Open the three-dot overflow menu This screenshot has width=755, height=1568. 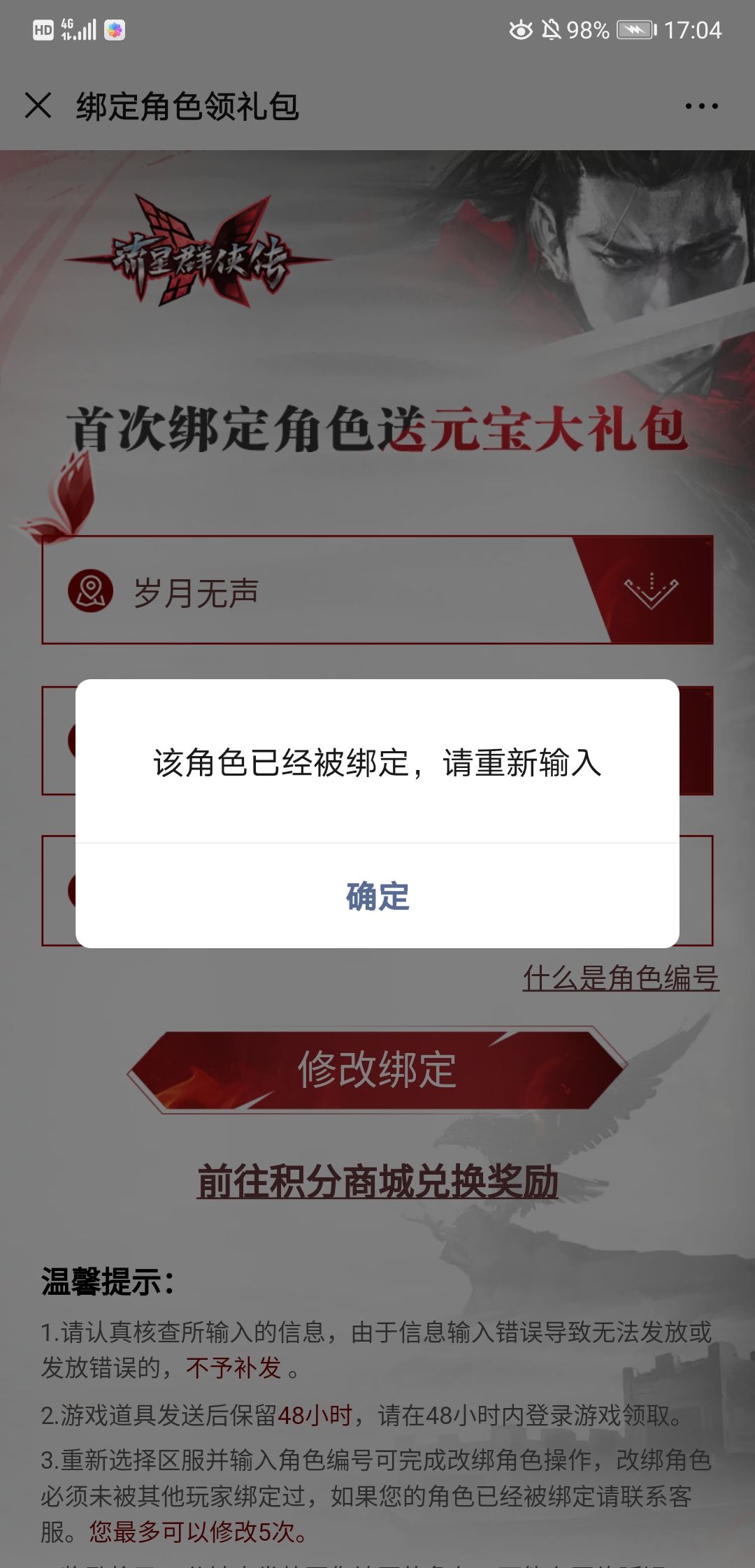(x=701, y=106)
